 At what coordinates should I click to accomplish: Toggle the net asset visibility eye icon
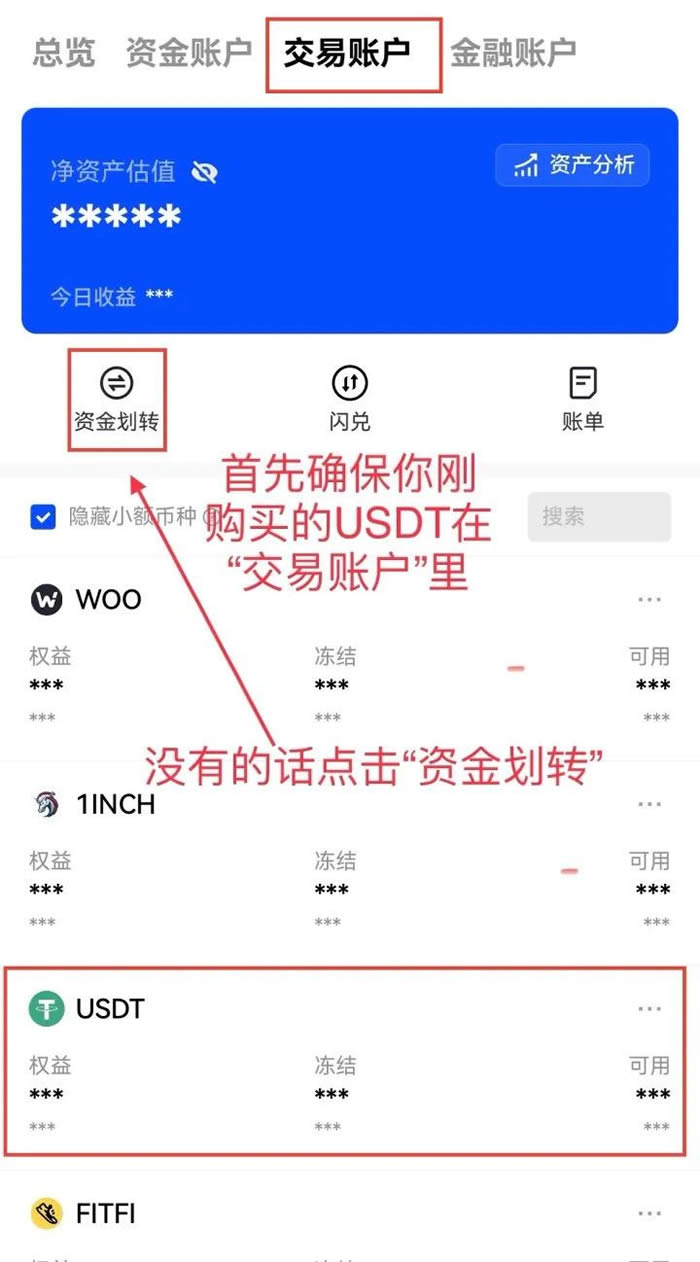click(204, 173)
